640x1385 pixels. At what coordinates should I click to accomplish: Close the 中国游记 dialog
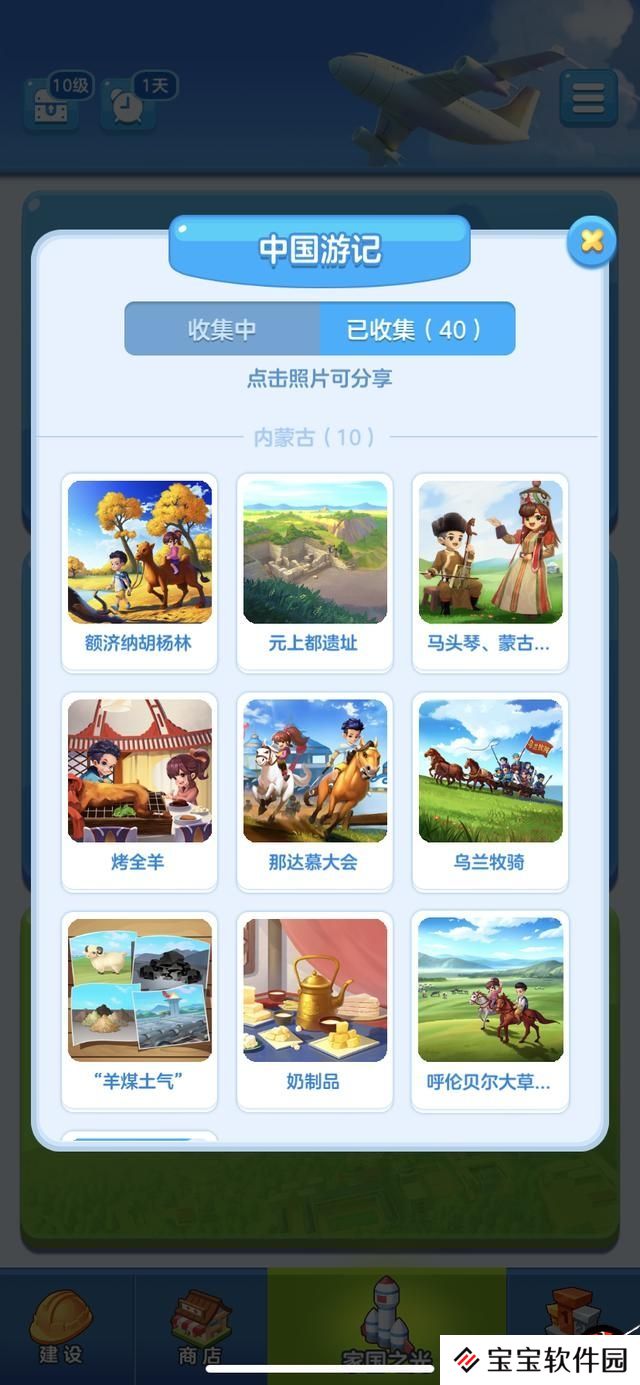click(591, 241)
